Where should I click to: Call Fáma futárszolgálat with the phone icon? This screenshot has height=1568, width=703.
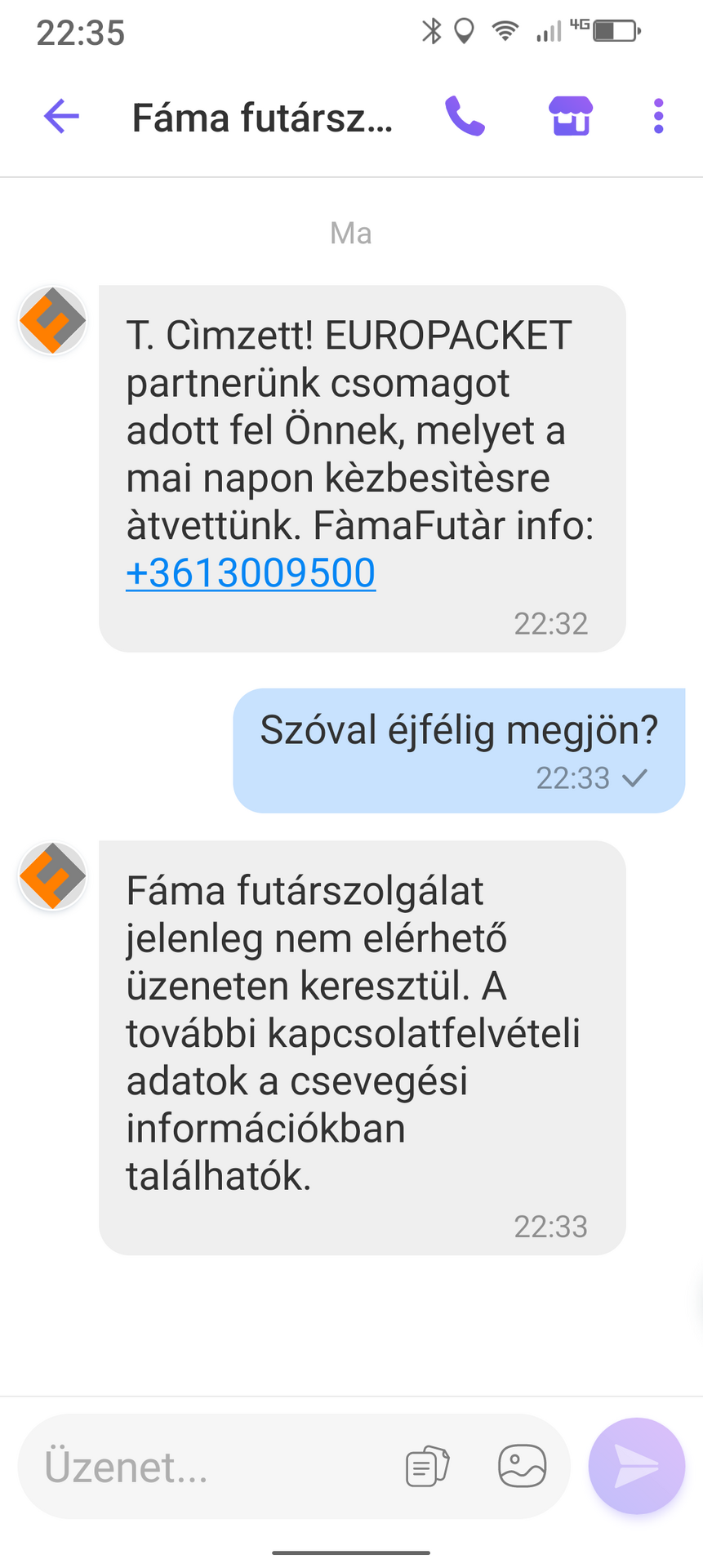(465, 117)
